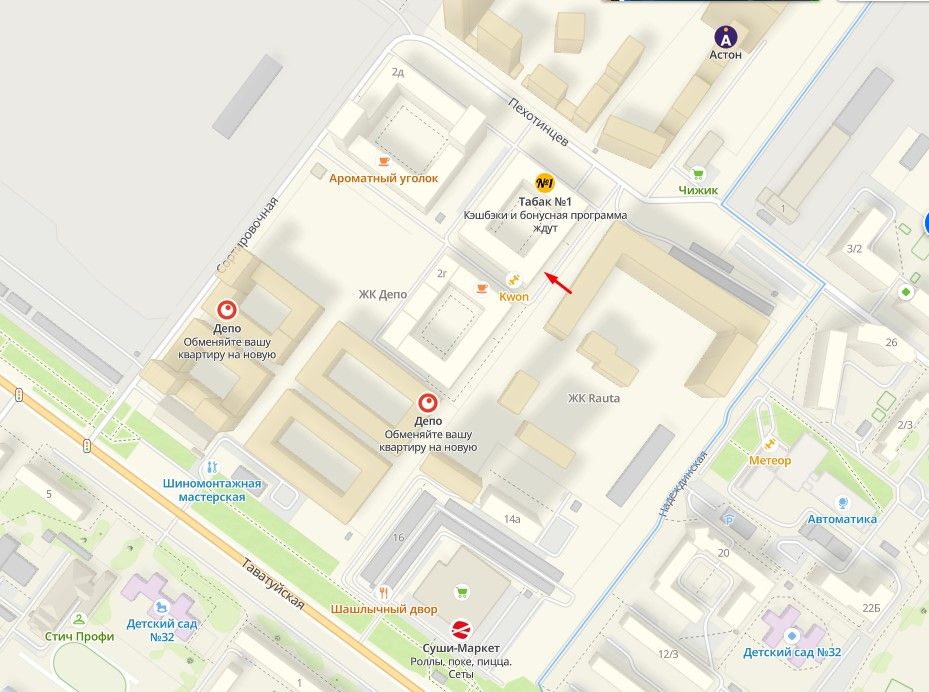Open the Суши-Маркет marker
The image size is (929, 692).
[461, 629]
